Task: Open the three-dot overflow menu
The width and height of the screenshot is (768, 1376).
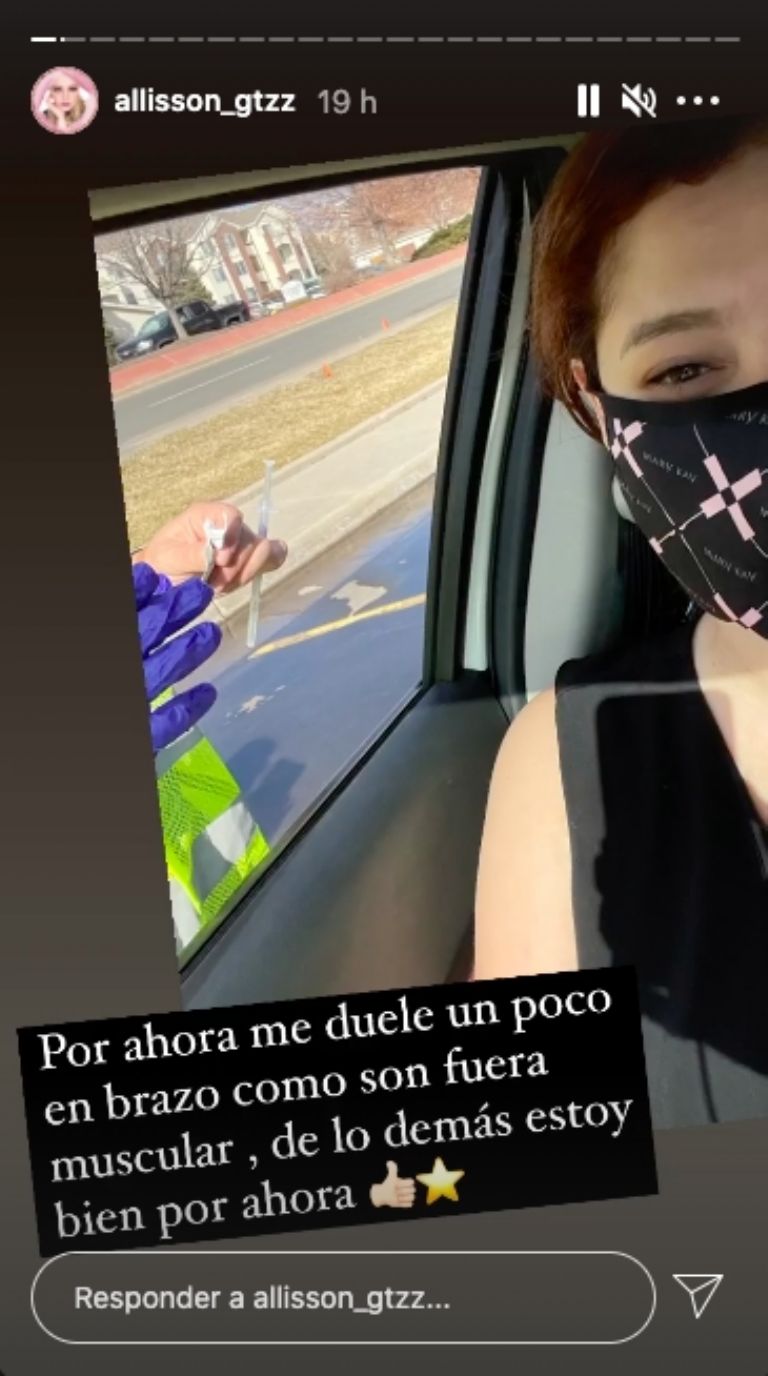Action: coord(698,101)
